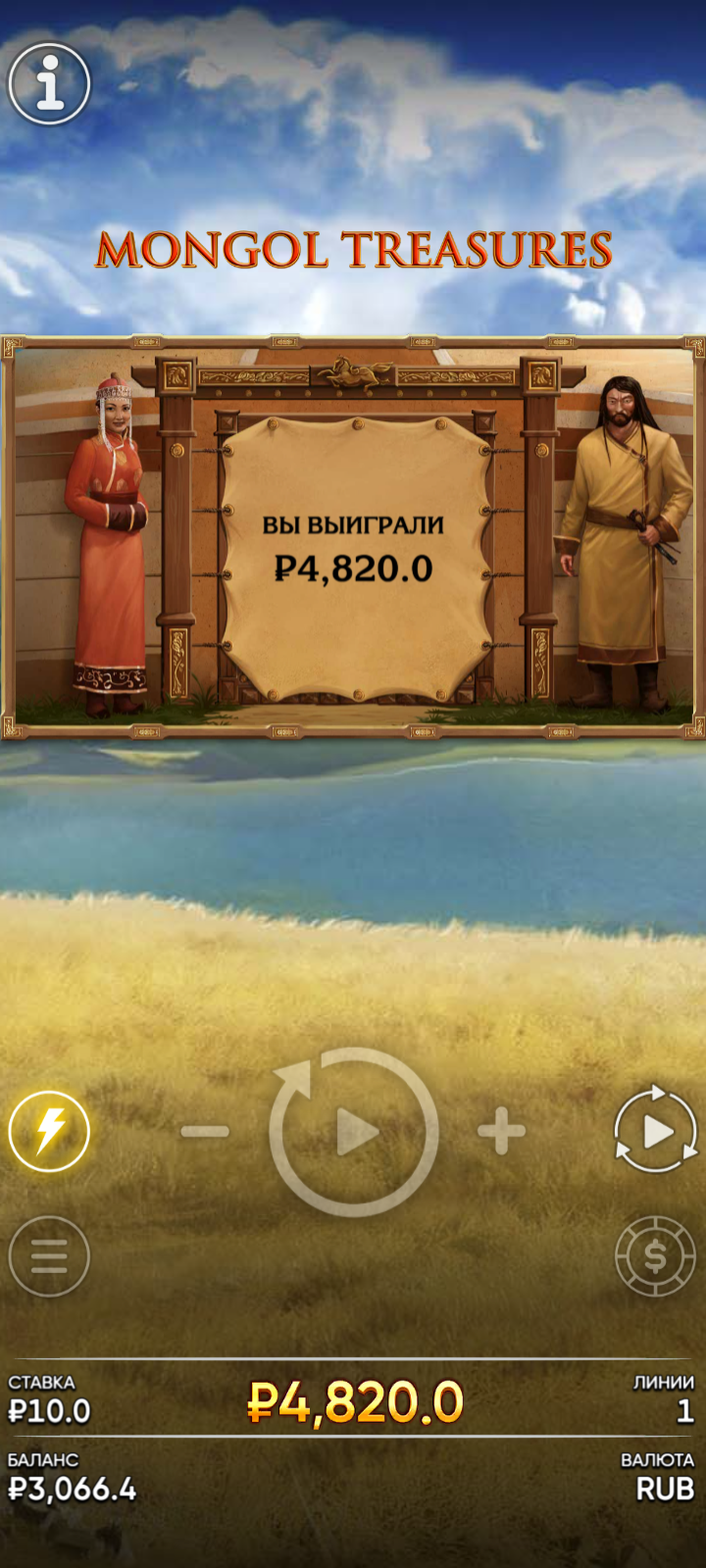
Task: Open the game info button
Action: 49,84
